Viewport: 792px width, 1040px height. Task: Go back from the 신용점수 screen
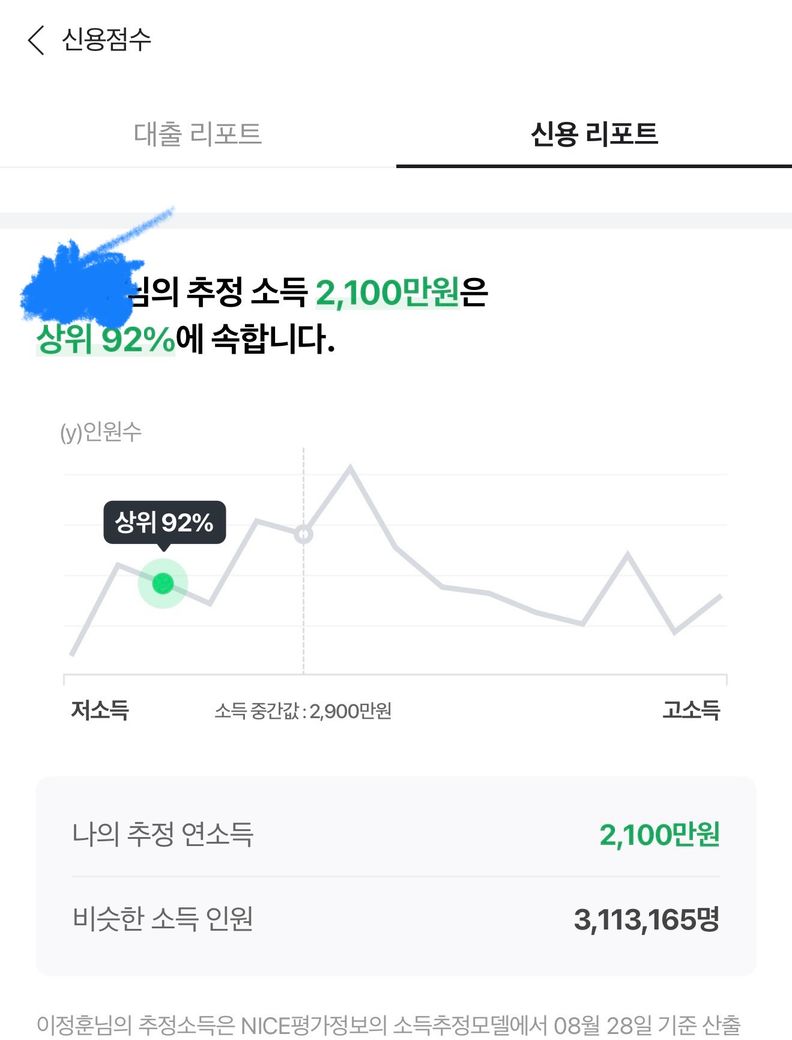[x=37, y=40]
